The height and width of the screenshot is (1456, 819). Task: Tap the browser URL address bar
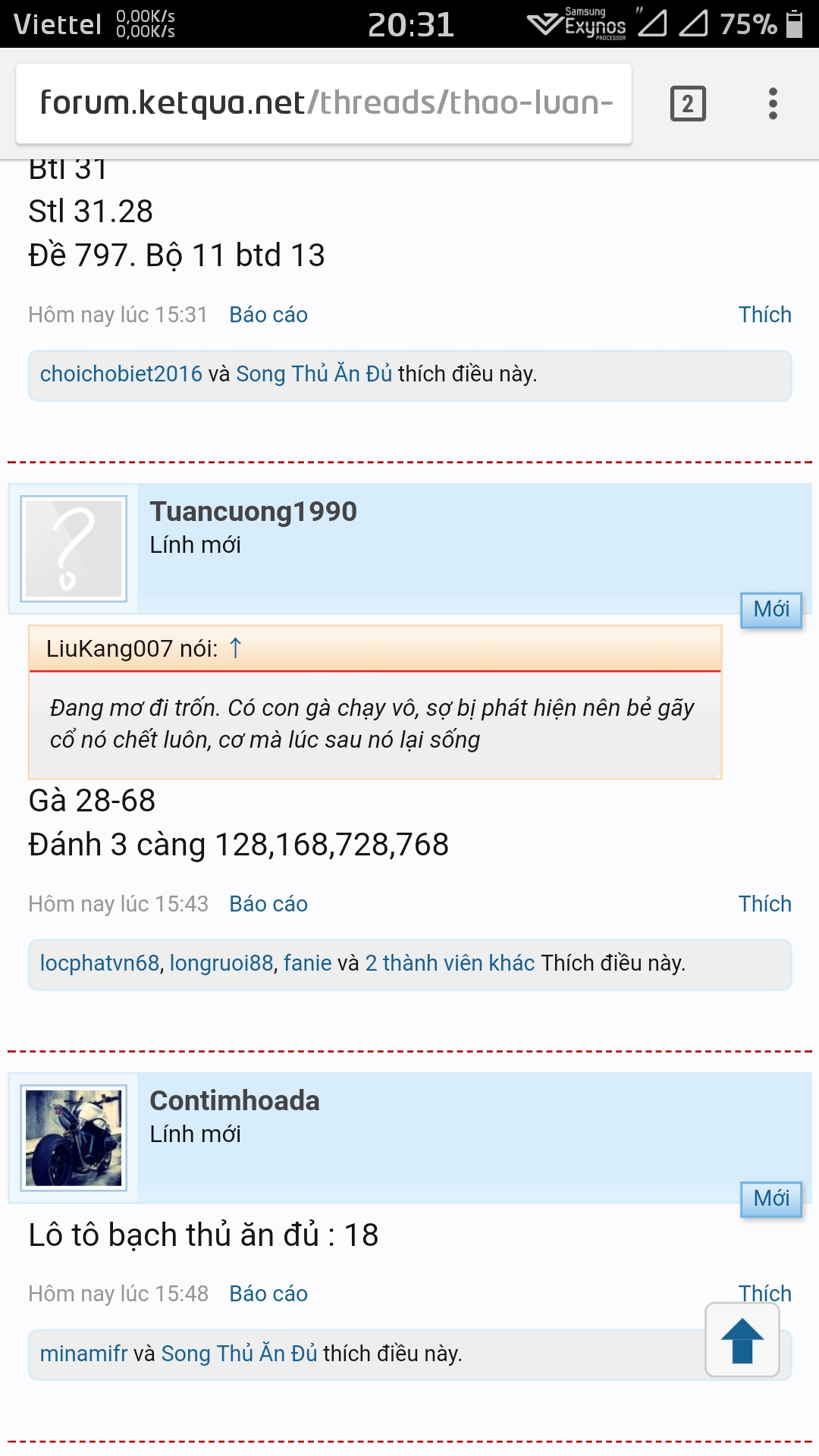point(325,103)
